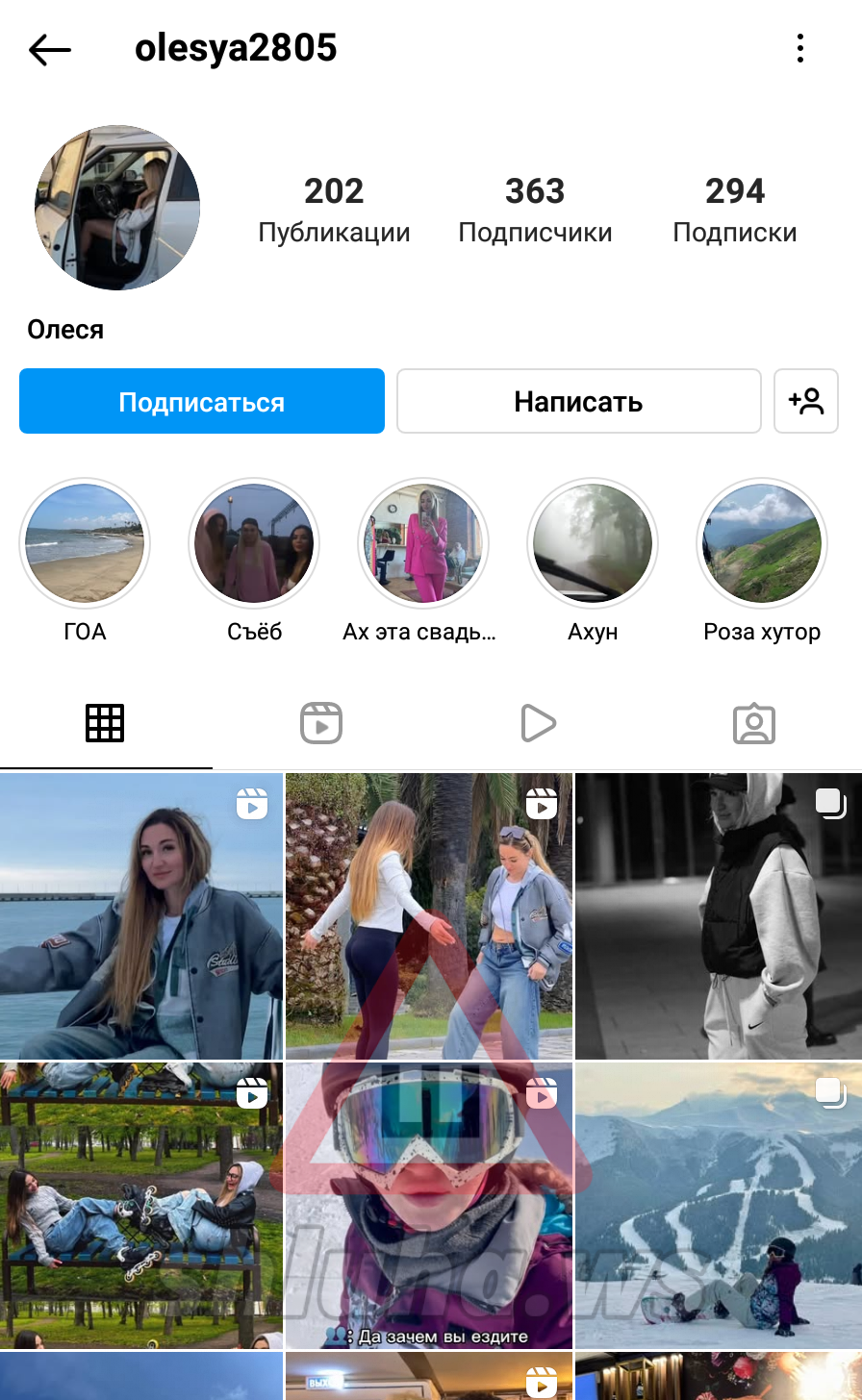Image resolution: width=862 pixels, height=1400 pixels.
Task: Open the 363 Подписчики followers list
Action: pos(535,210)
